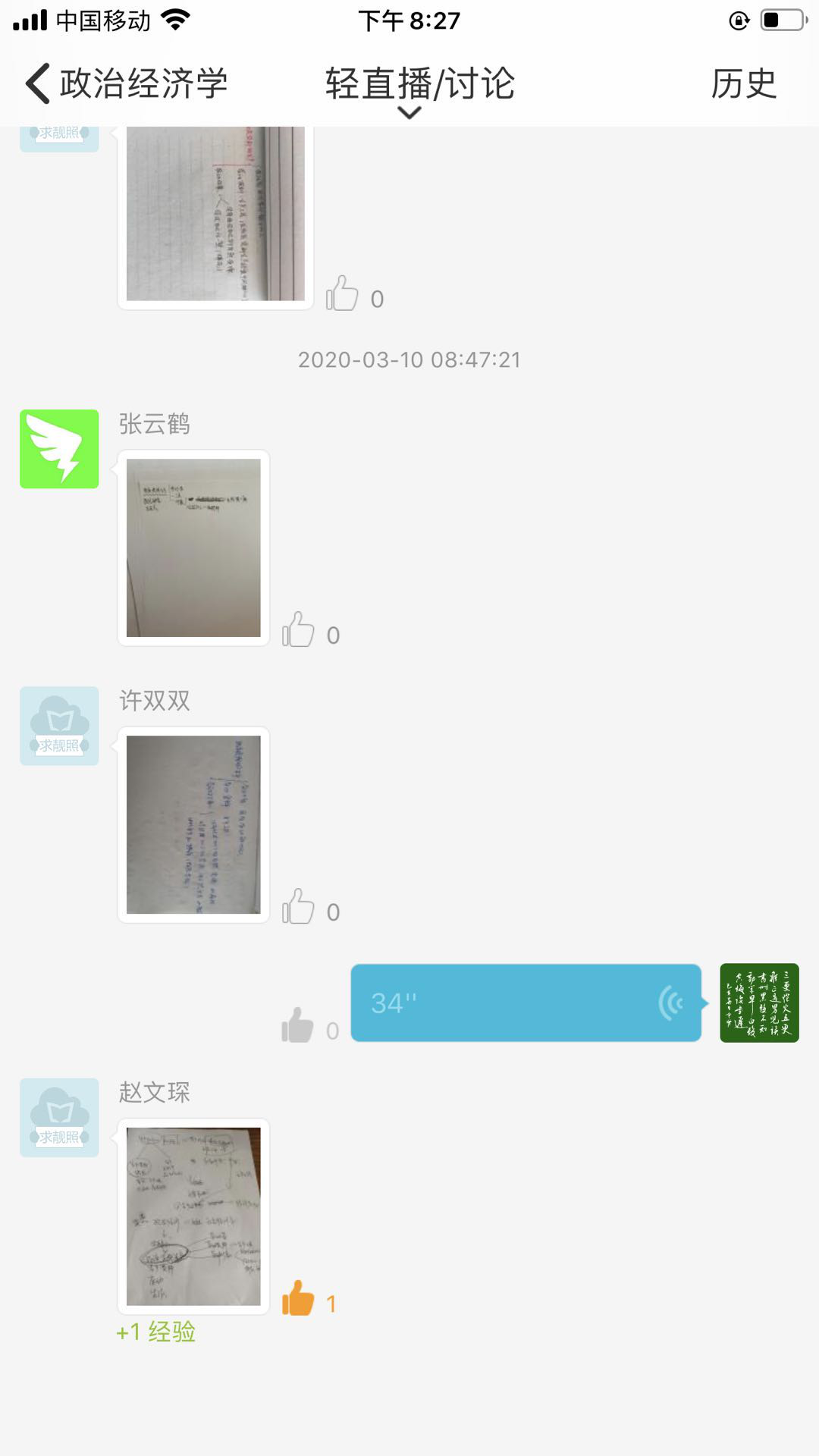Like 张云鹤's image post

(298, 630)
